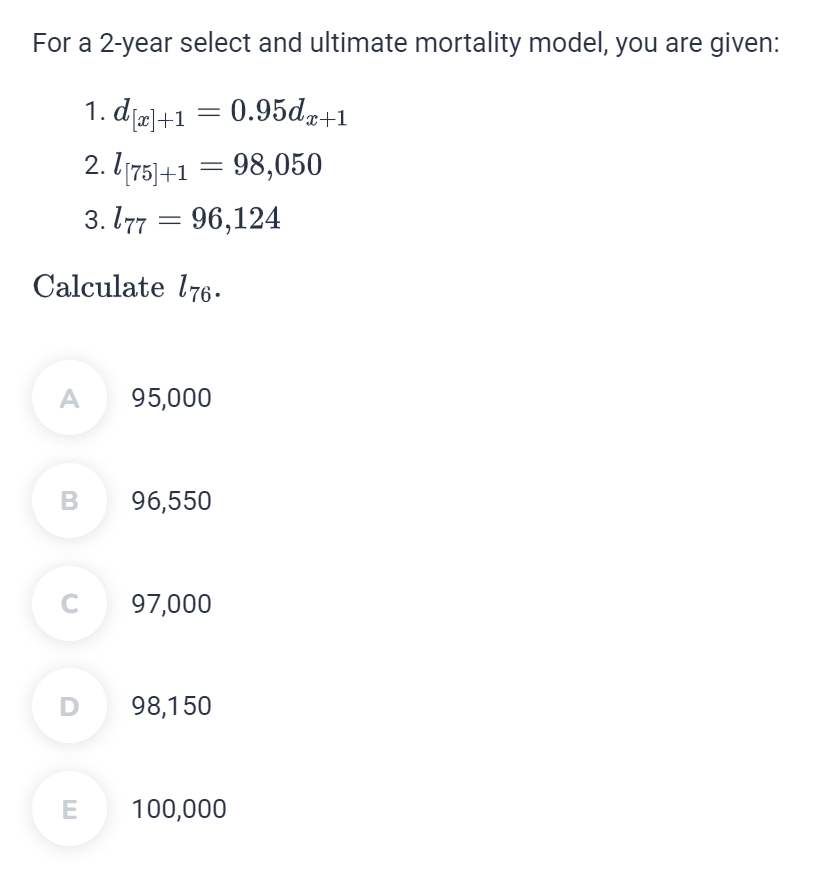Click the letter D inside its circle
The image size is (817, 879).
(x=68, y=706)
